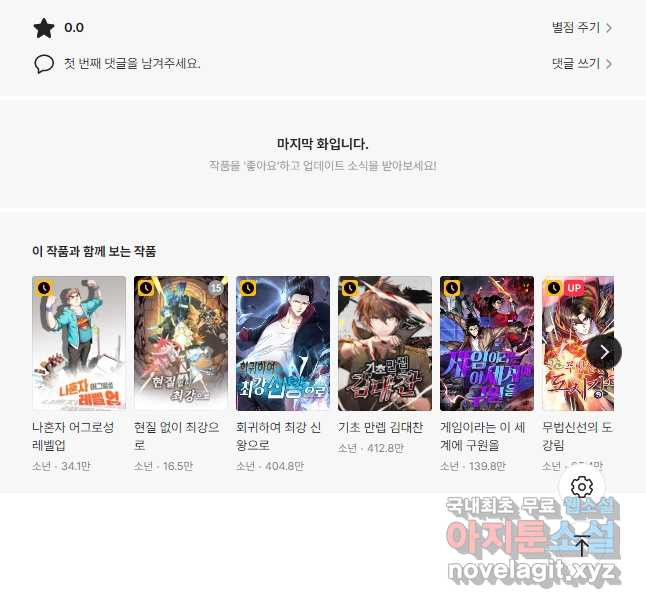Open the webtoon 나혼자 어그로성 레벨업
Viewport: 646px width, 609px height.
click(79, 343)
